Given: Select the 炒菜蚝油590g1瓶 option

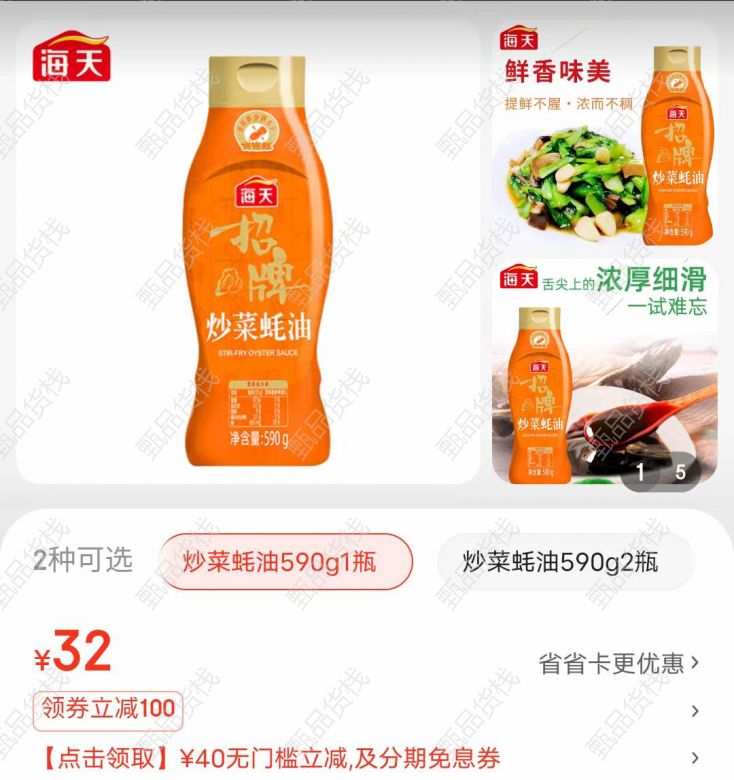Looking at the screenshot, I should click(286, 562).
